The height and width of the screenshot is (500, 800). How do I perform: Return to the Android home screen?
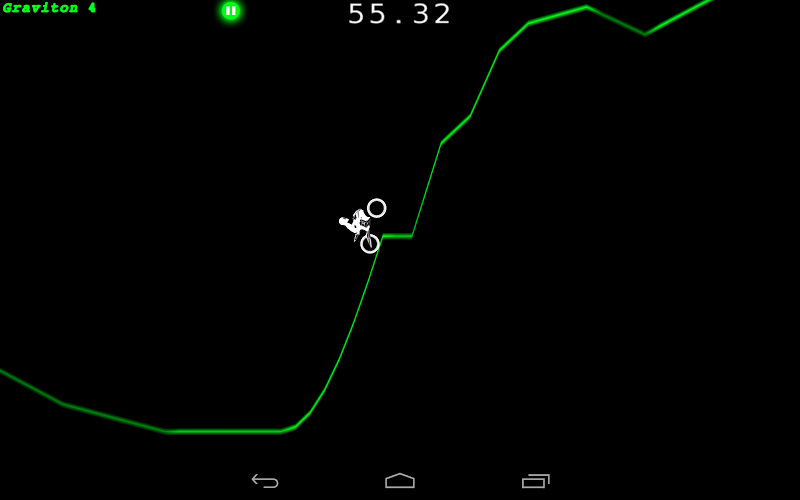[x=400, y=481]
